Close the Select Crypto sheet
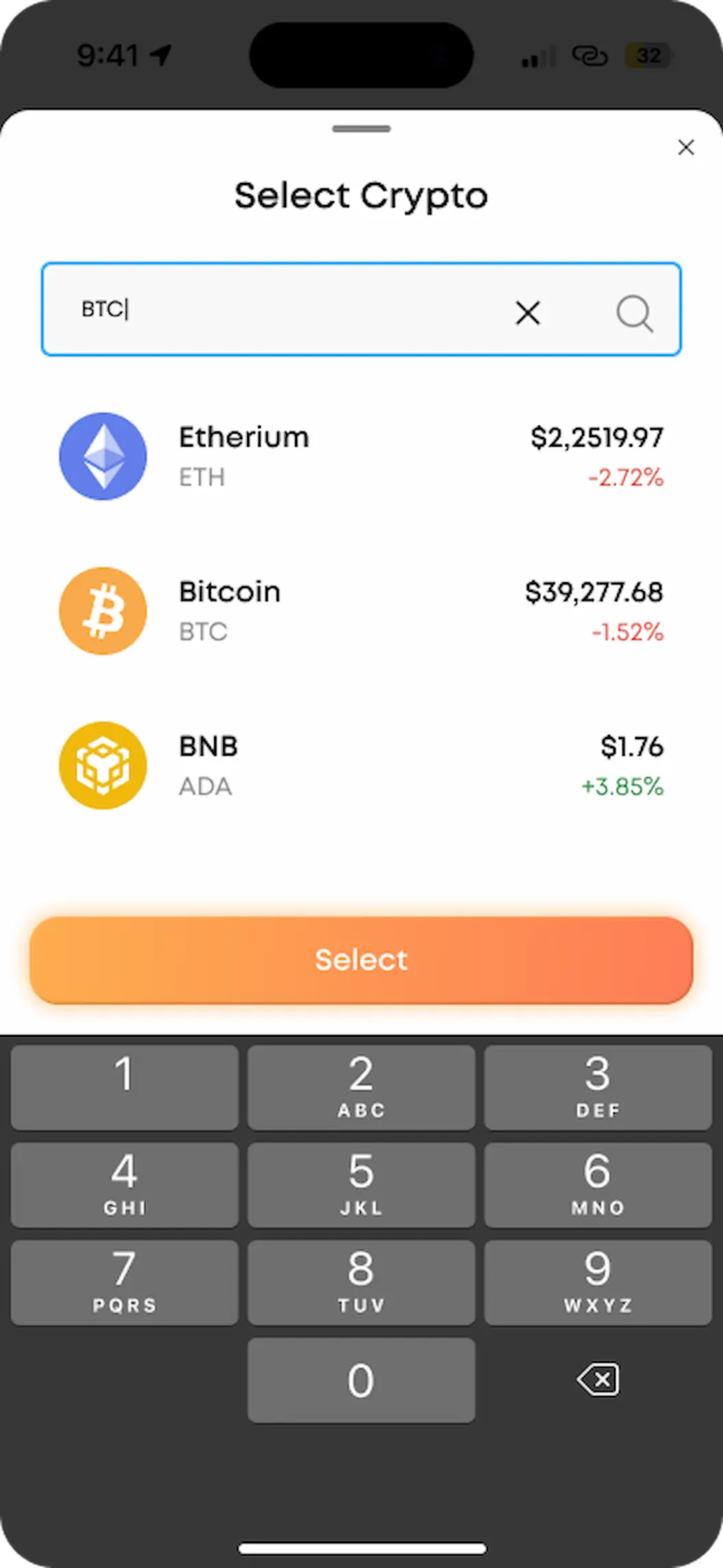Image resolution: width=723 pixels, height=1568 pixels. coord(685,147)
